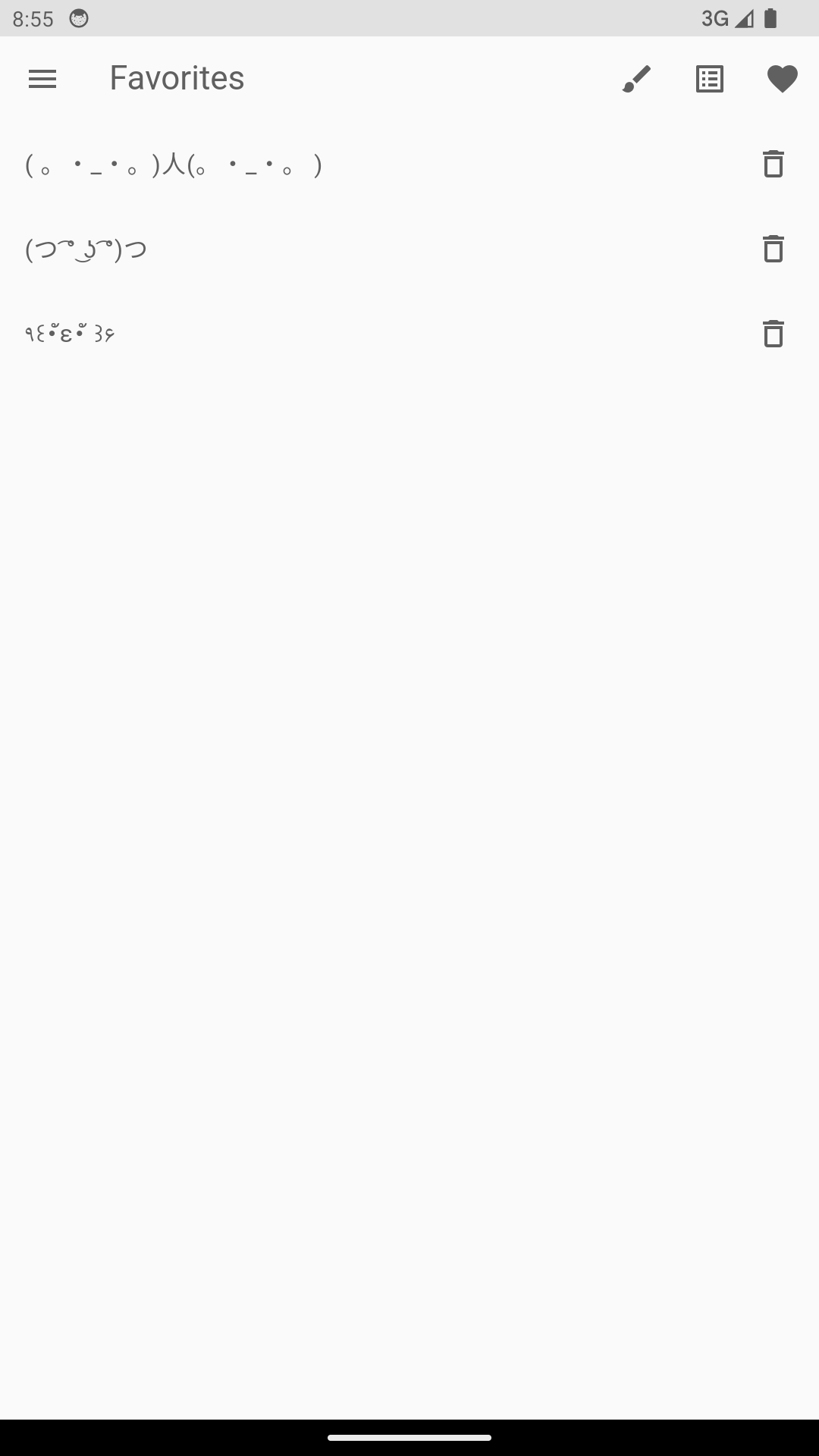819x1456 pixels.
Task: Open the hamburger navigation menu
Action: pos(42,79)
